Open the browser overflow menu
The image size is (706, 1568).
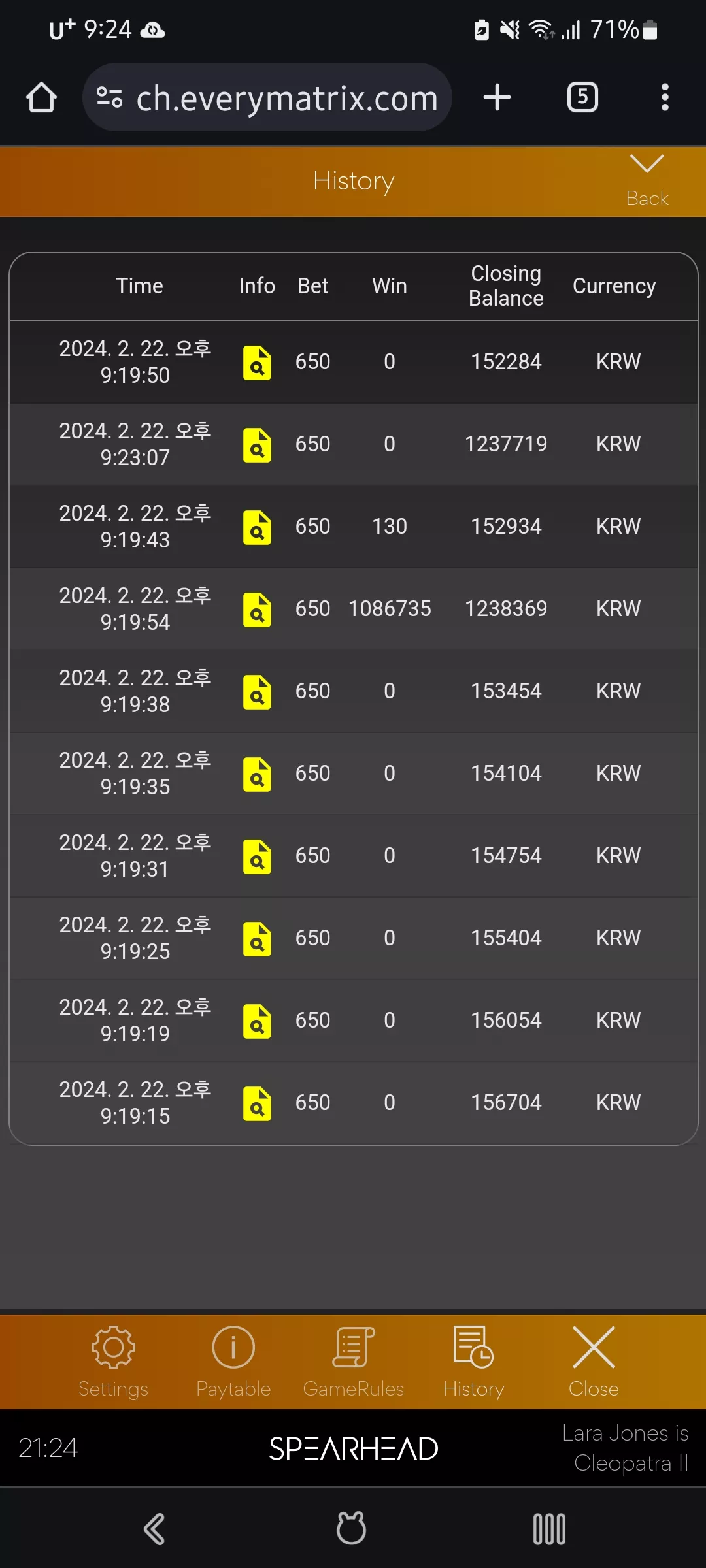[x=665, y=97]
